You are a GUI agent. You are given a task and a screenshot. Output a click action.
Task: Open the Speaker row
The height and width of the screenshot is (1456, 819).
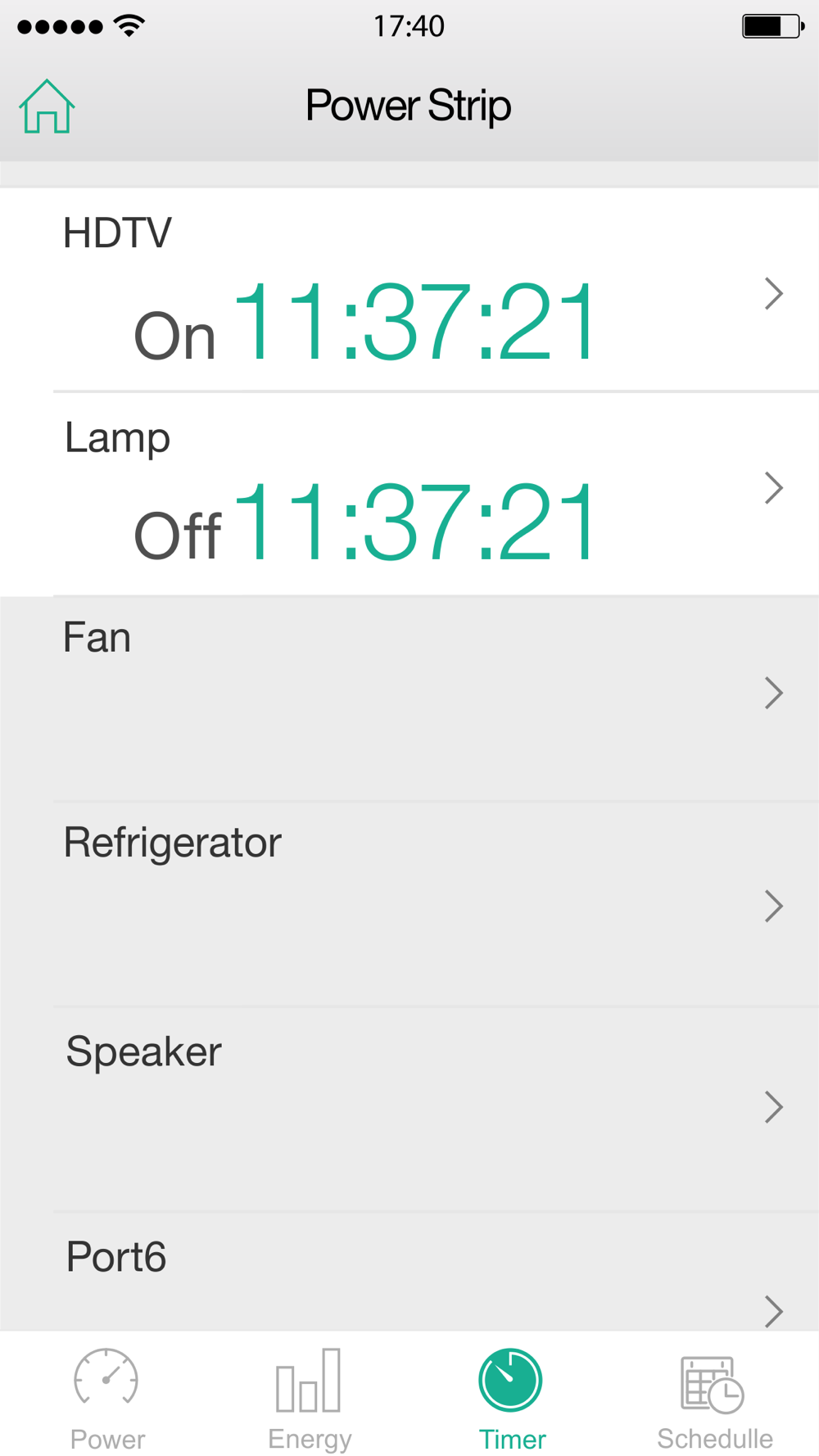click(409, 1110)
